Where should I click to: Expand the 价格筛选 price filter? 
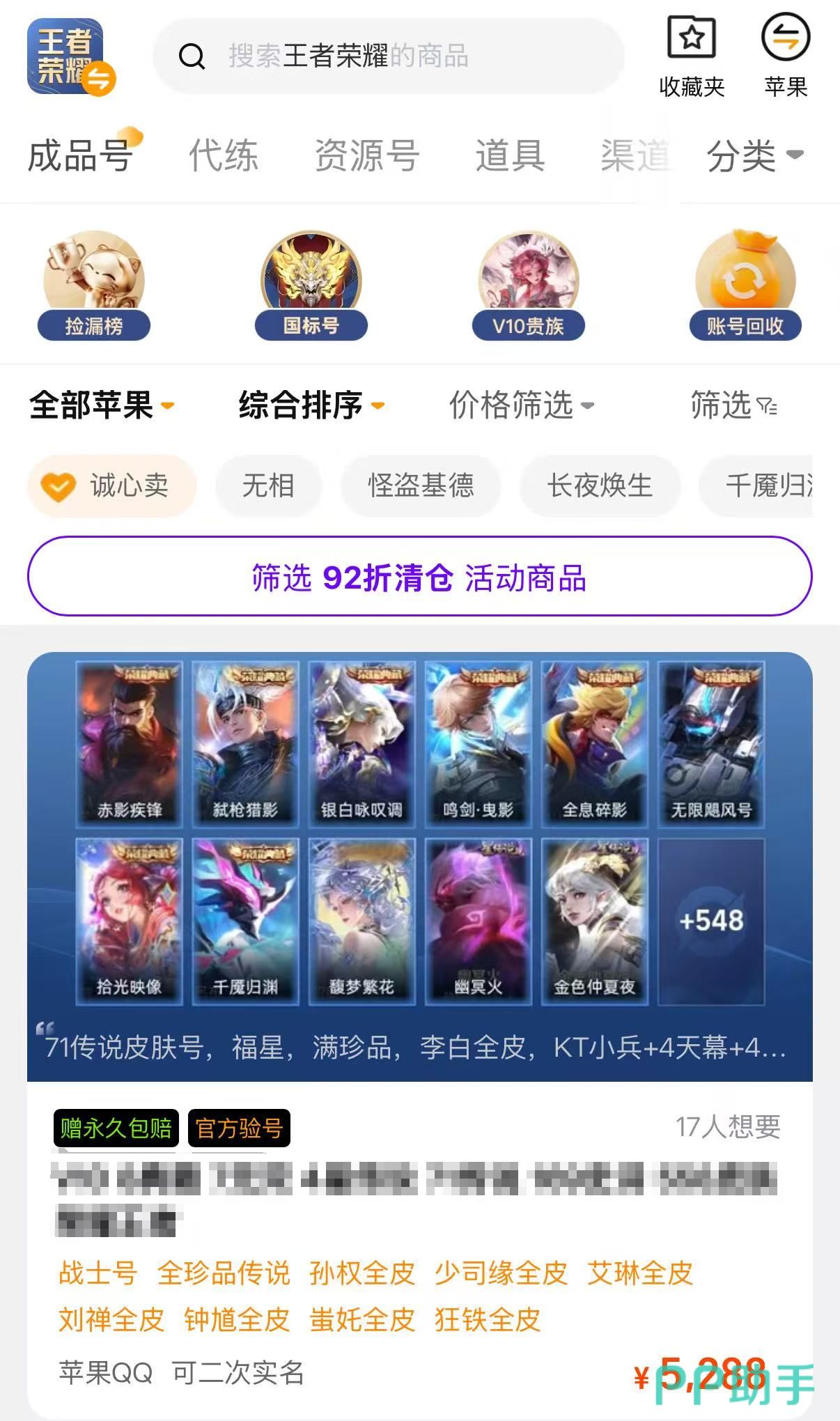coord(521,405)
